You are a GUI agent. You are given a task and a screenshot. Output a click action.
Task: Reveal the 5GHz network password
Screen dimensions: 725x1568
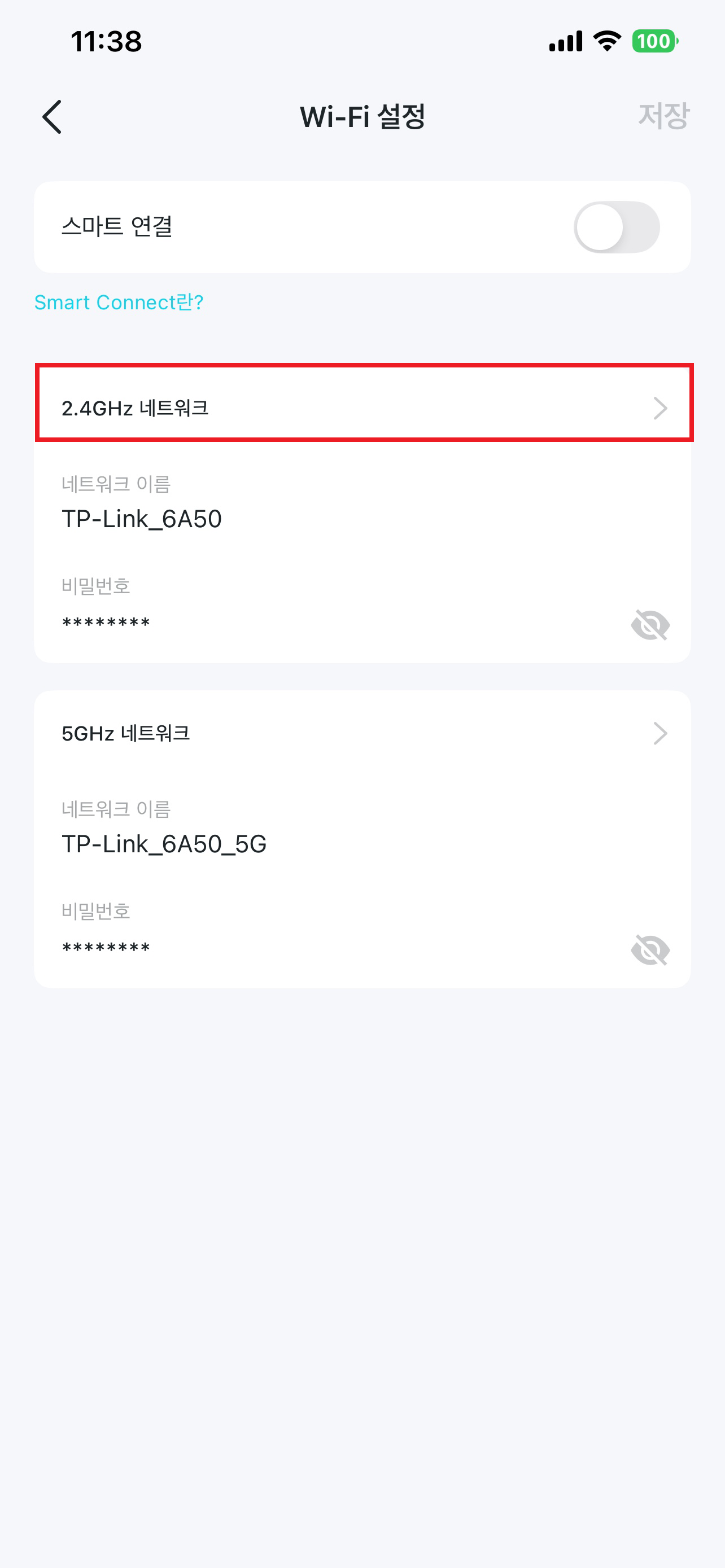click(650, 949)
